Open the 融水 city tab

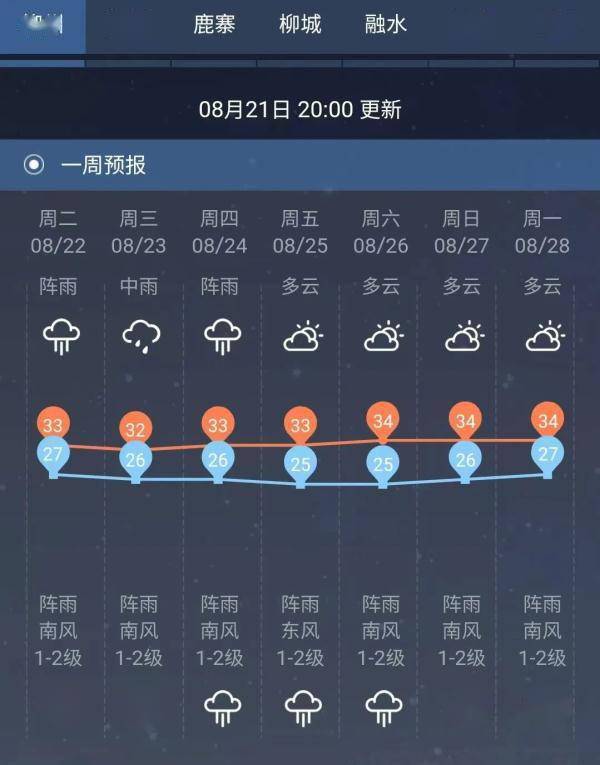pyautogui.click(x=386, y=25)
